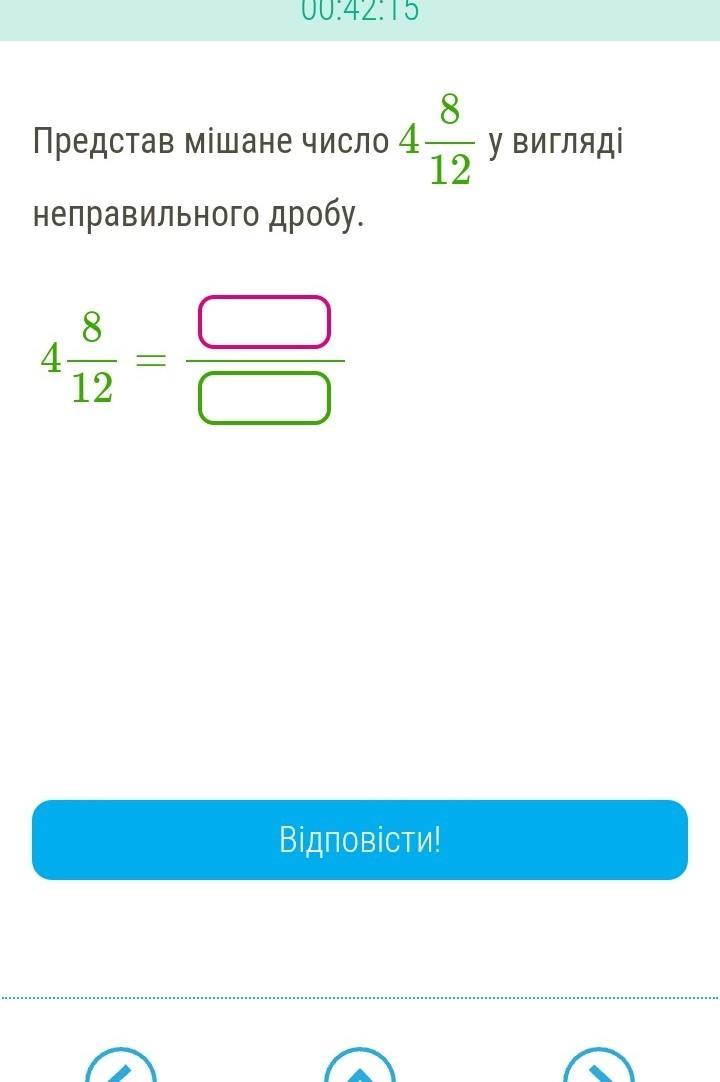Submit answer with the Відповісти! button
Viewport: 720px width, 1082px height.
coord(360,840)
